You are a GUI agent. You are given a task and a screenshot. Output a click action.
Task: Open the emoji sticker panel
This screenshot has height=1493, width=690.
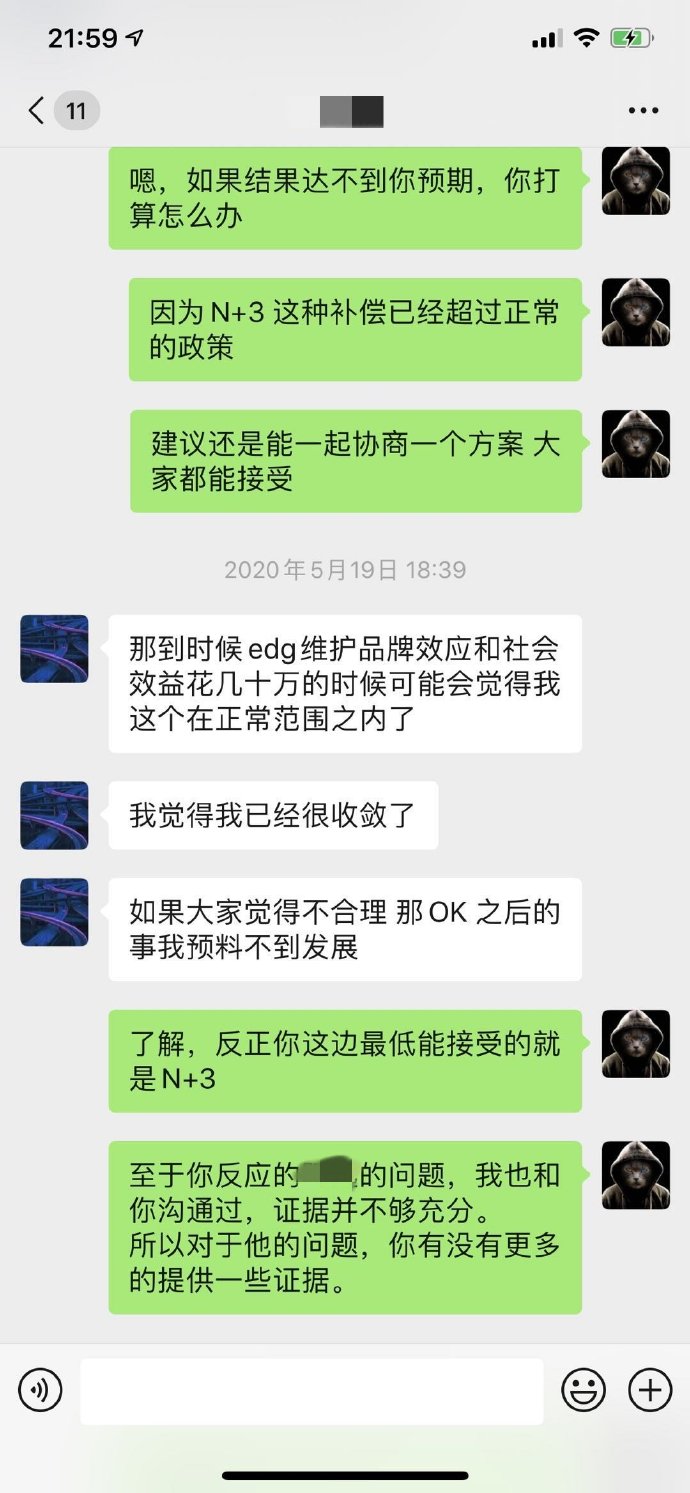click(583, 1390)
